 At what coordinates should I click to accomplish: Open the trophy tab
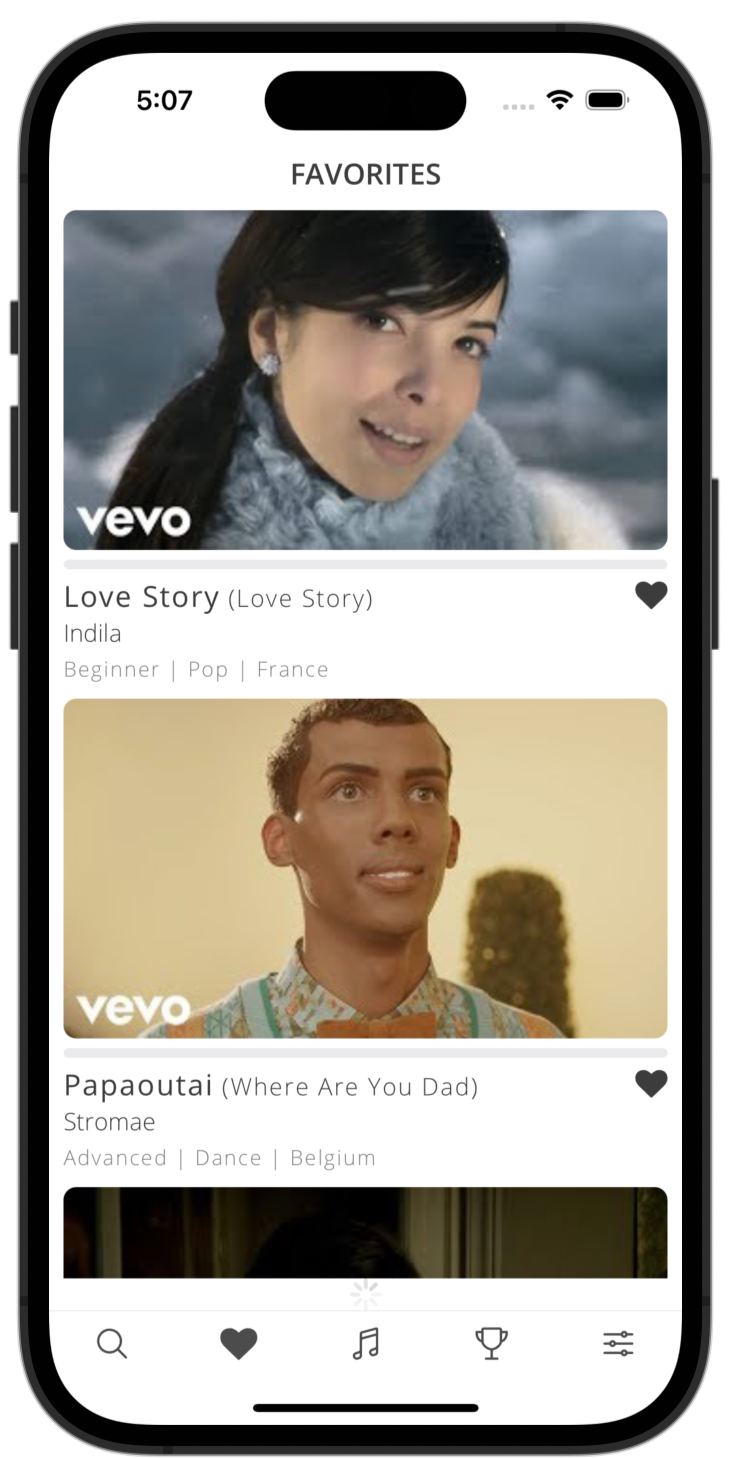click(491, 1343)
